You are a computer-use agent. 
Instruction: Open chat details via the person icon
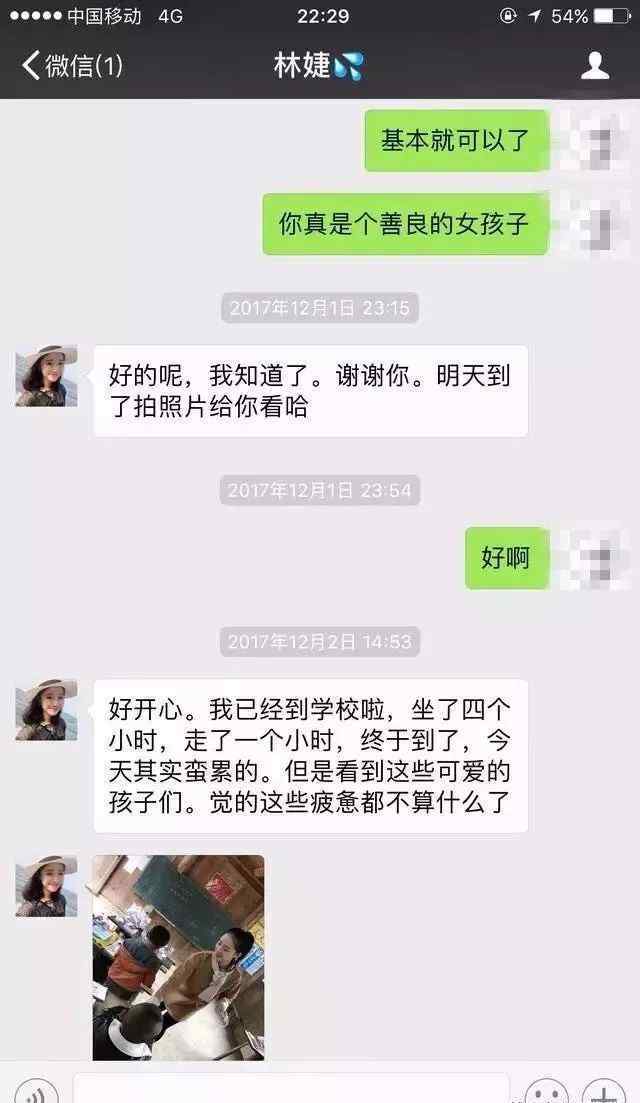tap(594, 65)
